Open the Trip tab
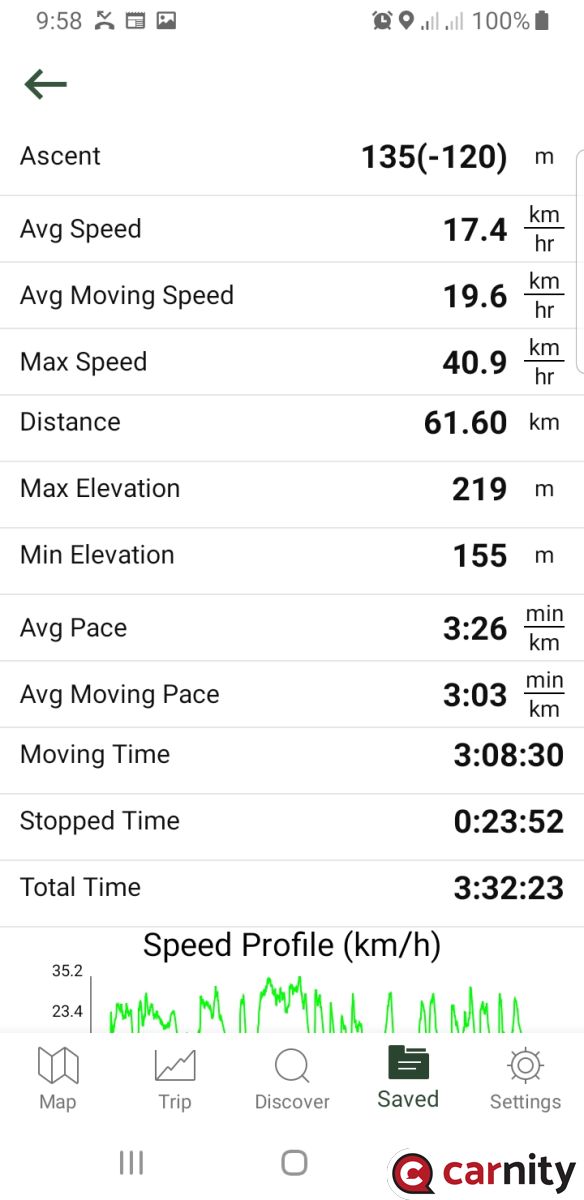Image resolution: width=584 pixels, height=1200 pixels. click(x=175, y=1078)
